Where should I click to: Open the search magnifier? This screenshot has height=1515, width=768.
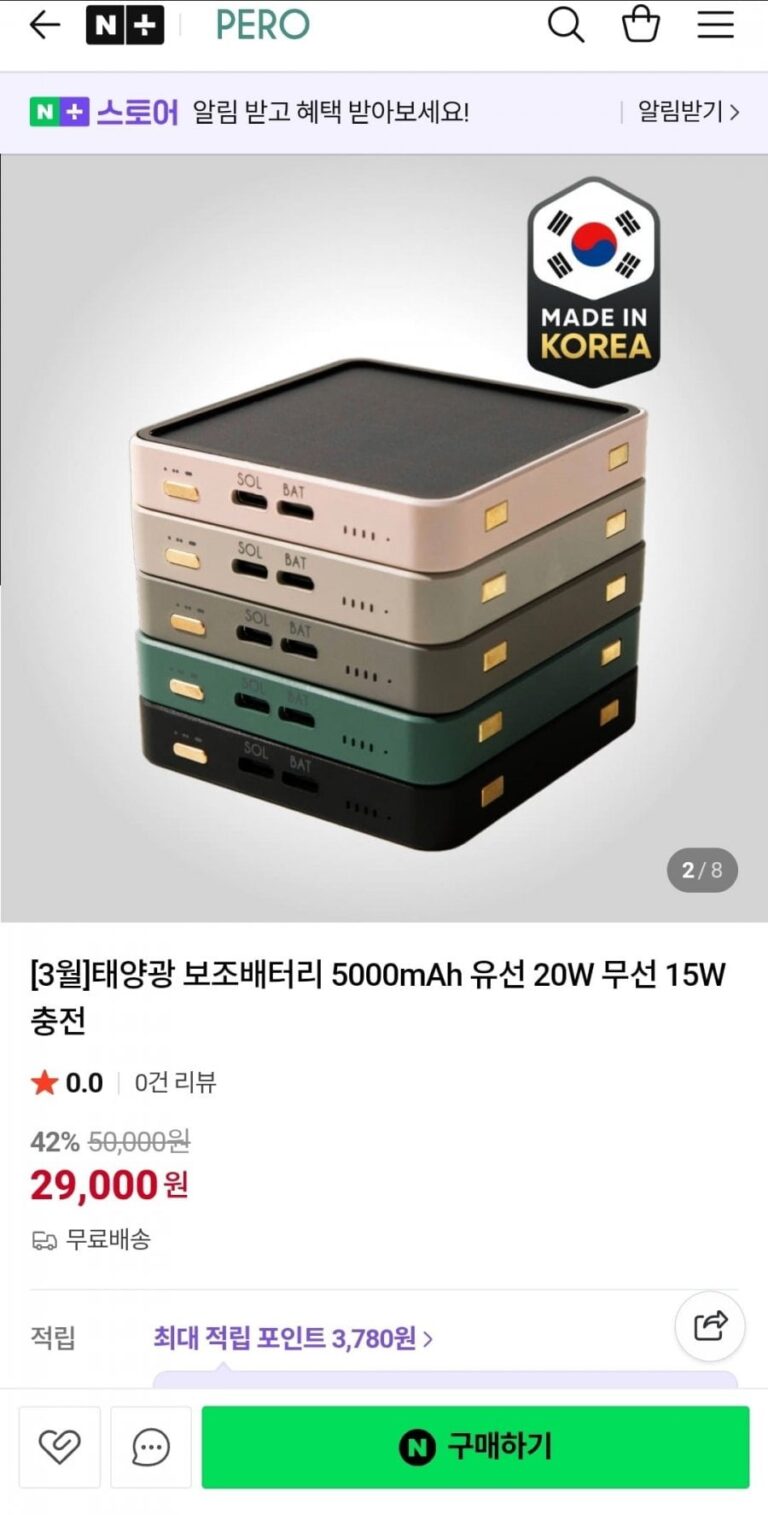(565, 25)
